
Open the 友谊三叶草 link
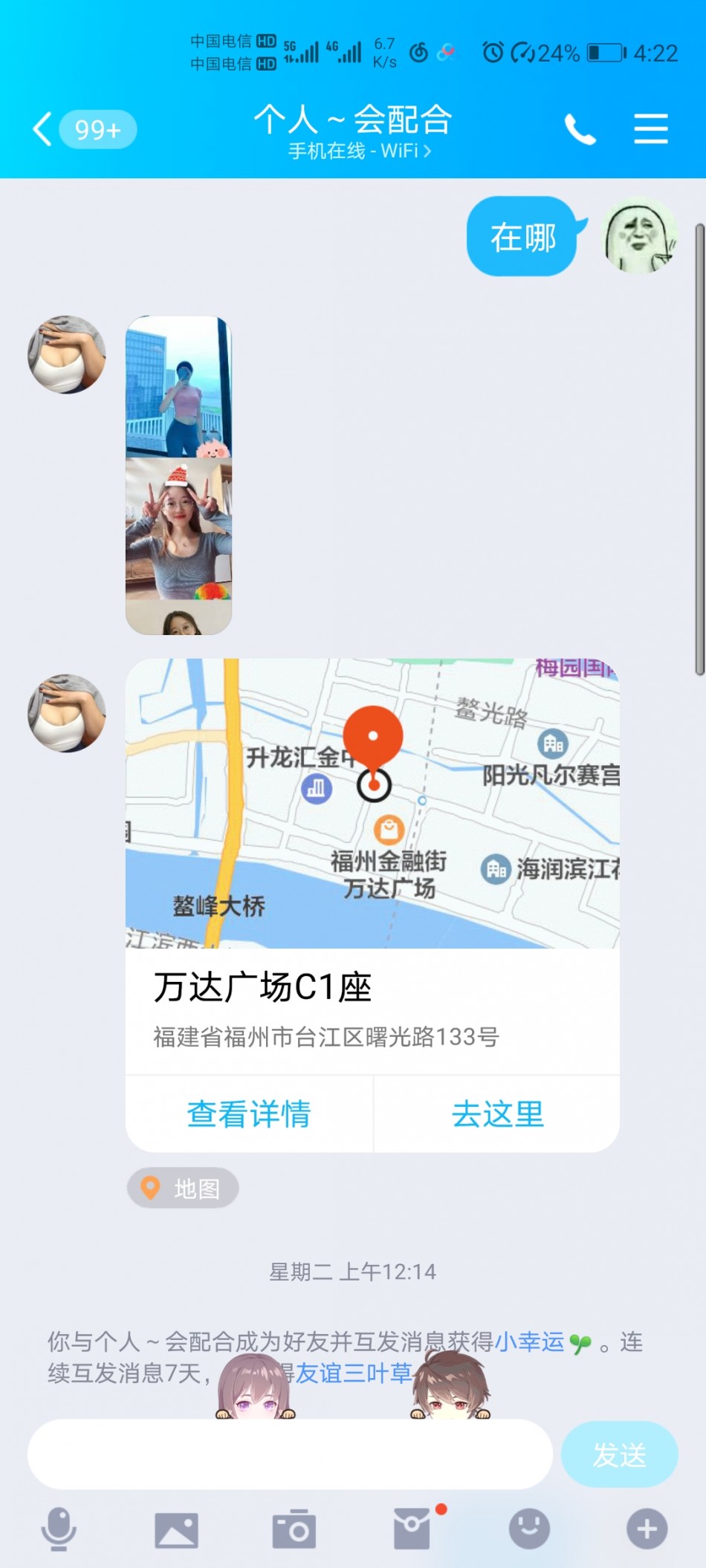354,1373
